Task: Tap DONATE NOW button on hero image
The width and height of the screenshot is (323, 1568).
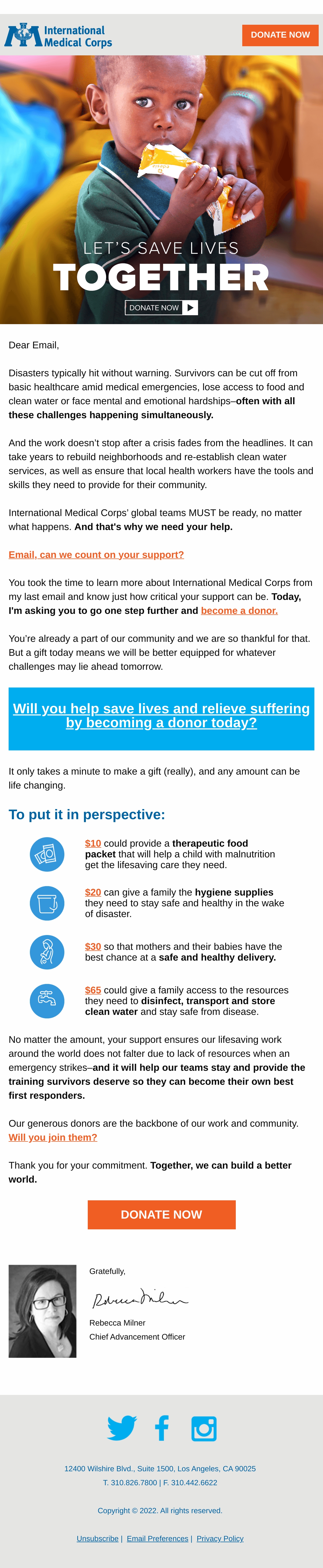Action: (x=161, y=307)
